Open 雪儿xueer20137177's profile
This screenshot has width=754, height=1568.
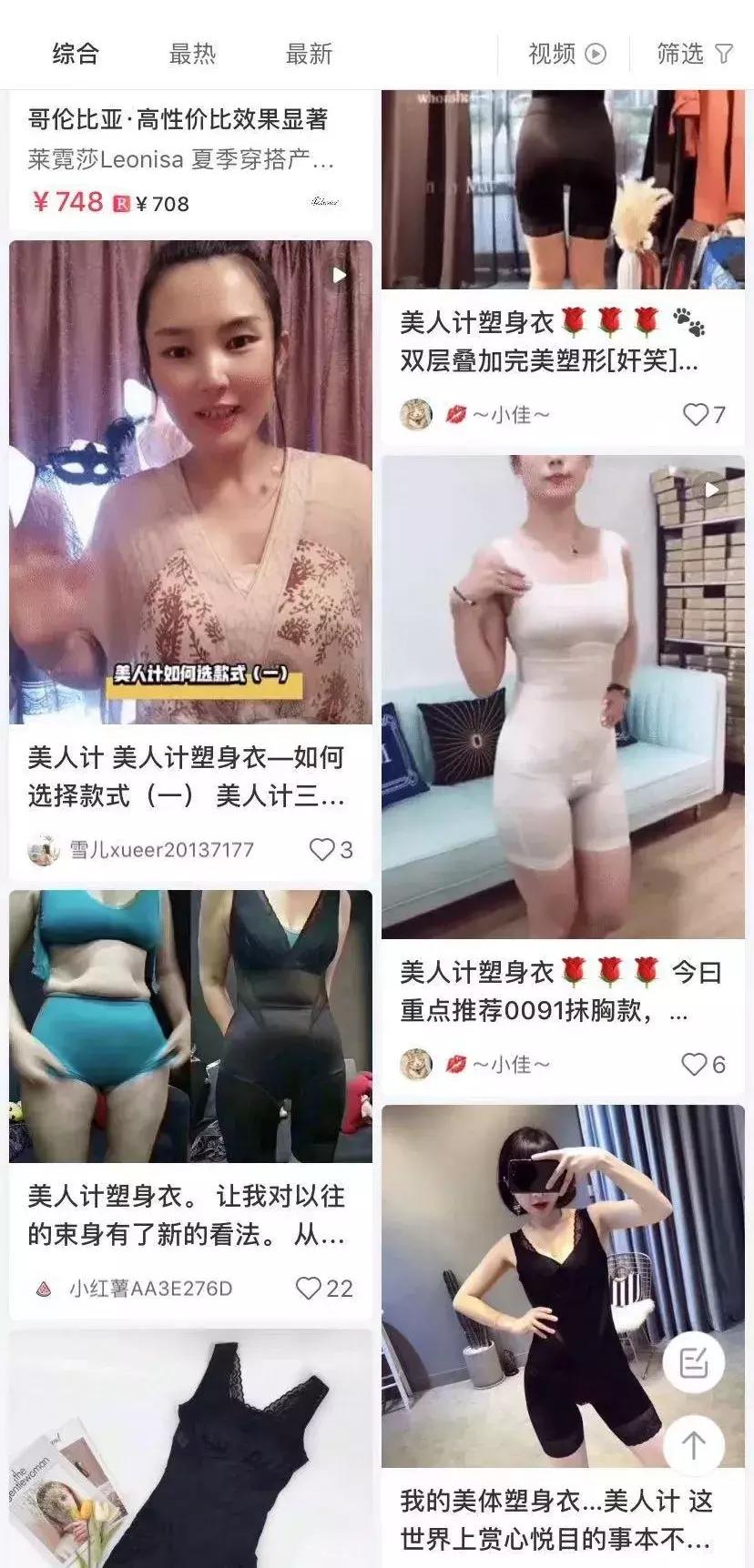[x=161, y=848]
